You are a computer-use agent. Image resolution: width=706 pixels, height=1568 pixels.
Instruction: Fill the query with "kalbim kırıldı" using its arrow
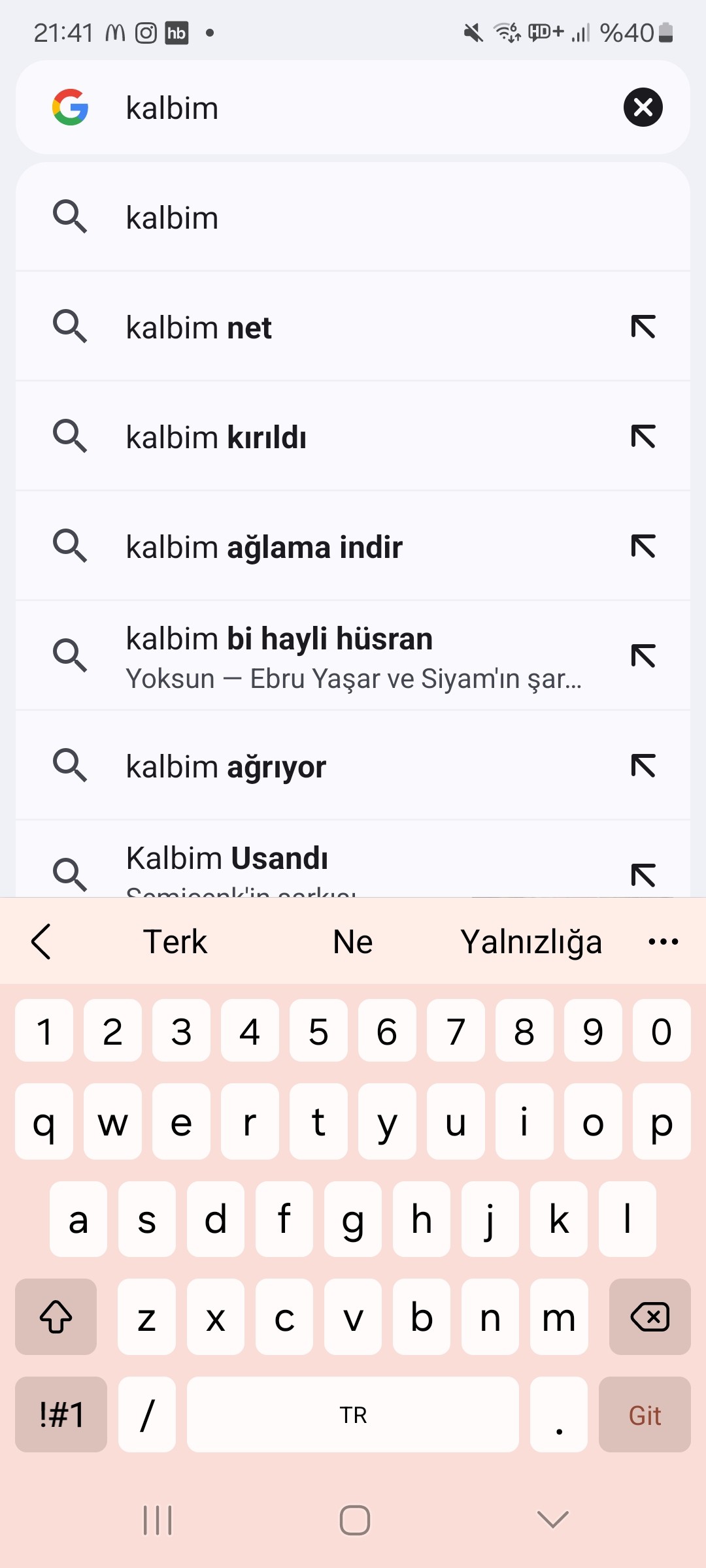643,436
